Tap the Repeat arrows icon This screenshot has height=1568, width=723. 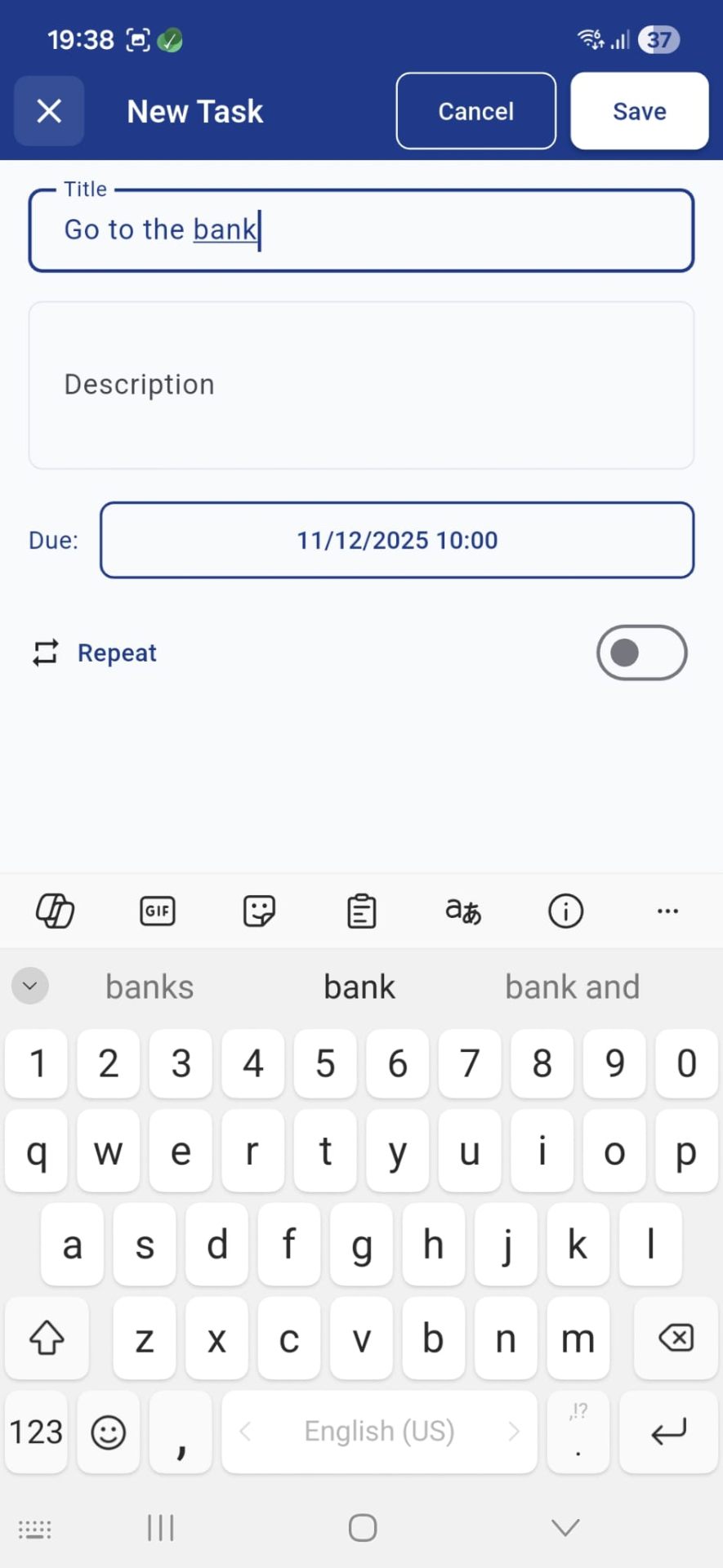tap(44, 652)
